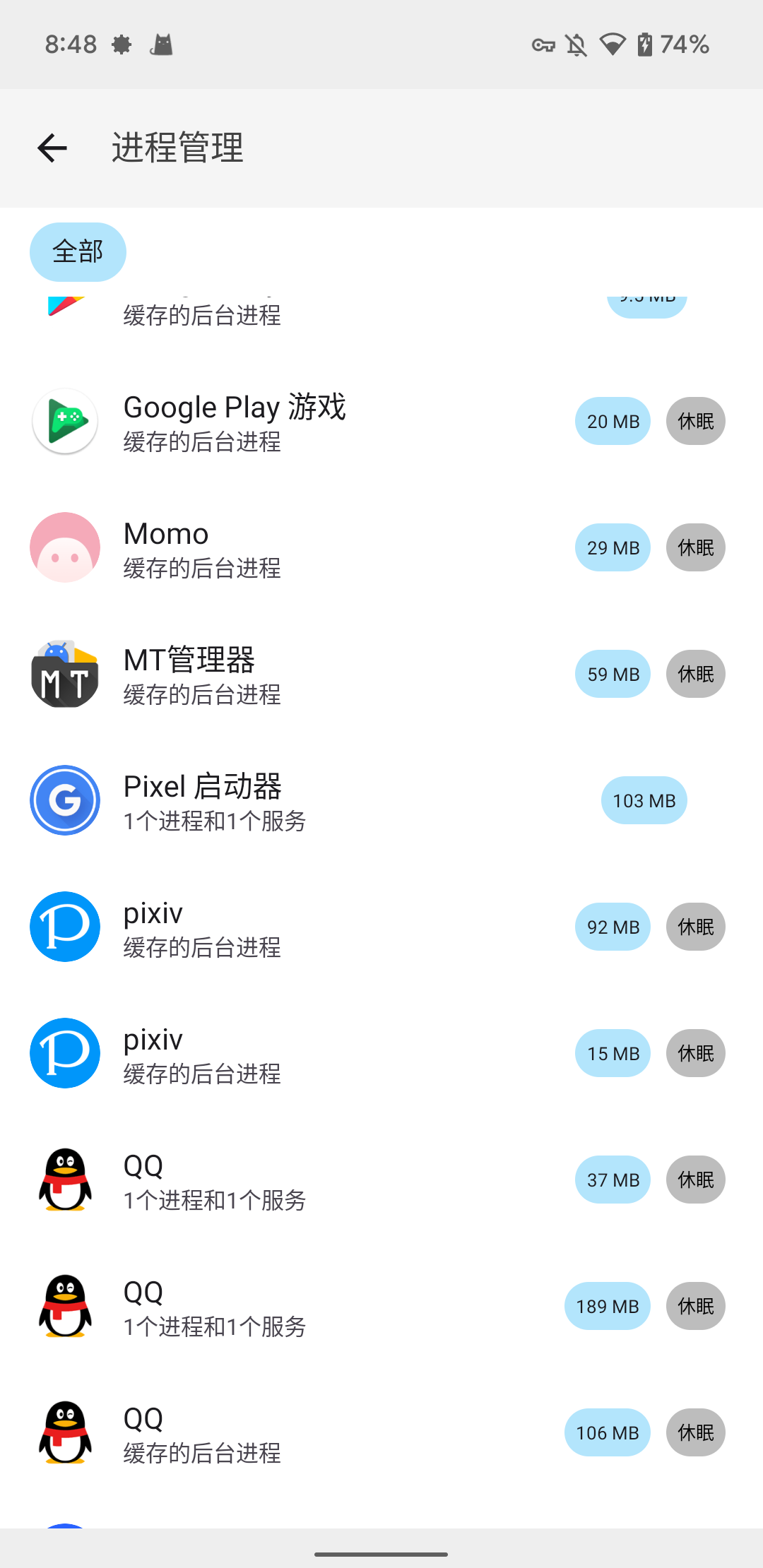This screenshot has height=1568, width=763.
Task: Sleep the 189 MB QQ process
Action: click(695, 1306)
